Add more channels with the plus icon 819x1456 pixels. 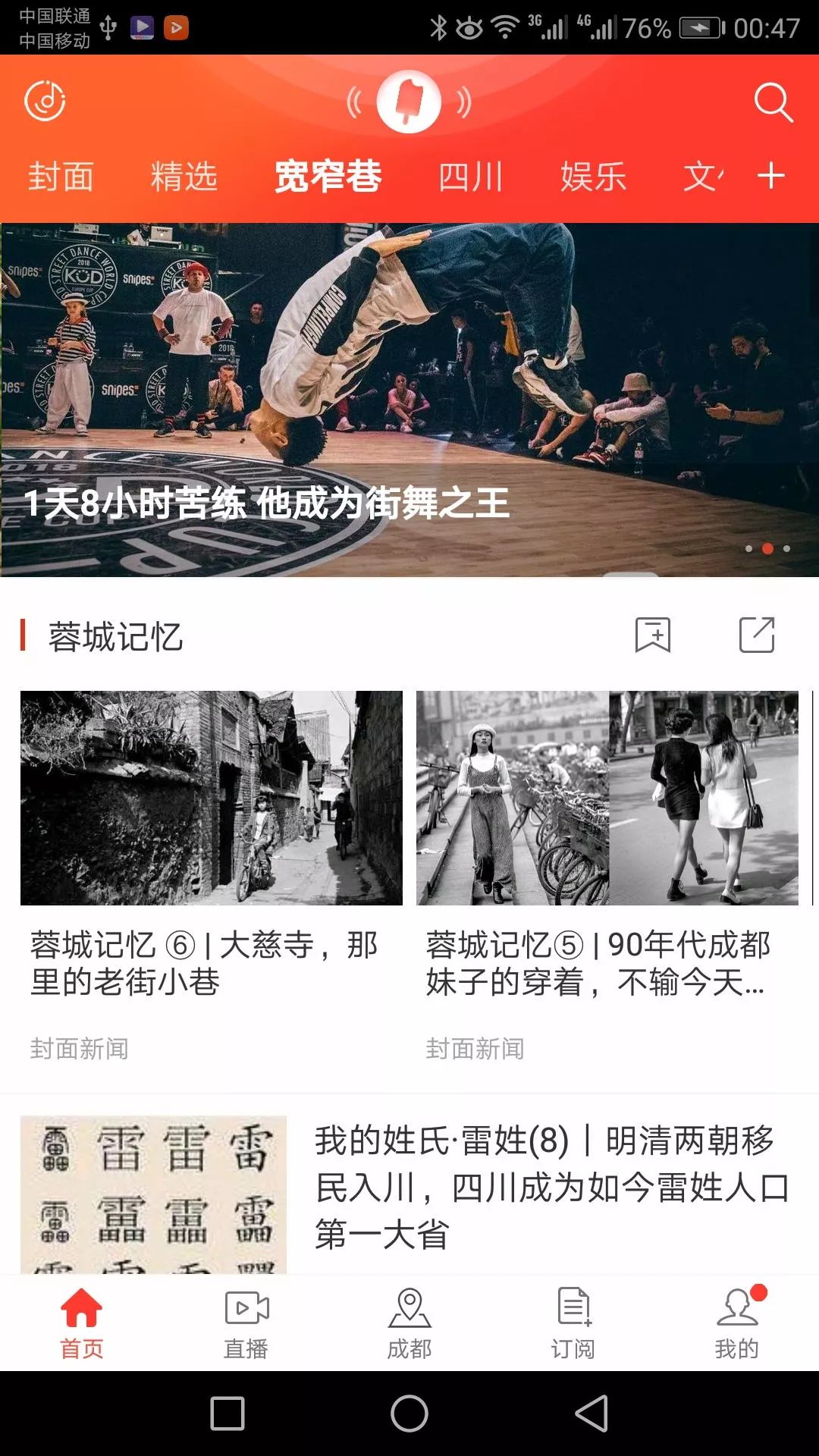click(771, 176)
